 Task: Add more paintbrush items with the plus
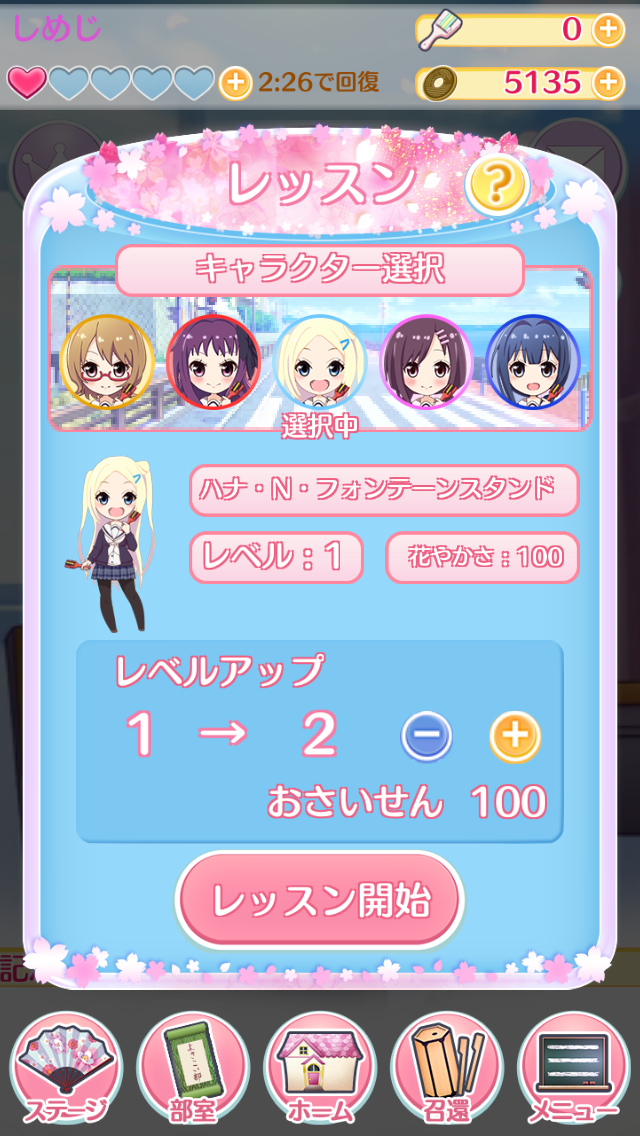click(x=607, y=30)
